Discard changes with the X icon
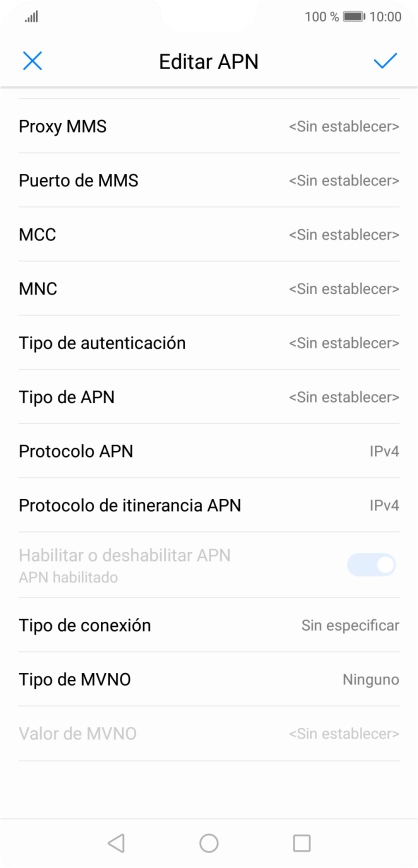418x868 pixels. point(32,61)
